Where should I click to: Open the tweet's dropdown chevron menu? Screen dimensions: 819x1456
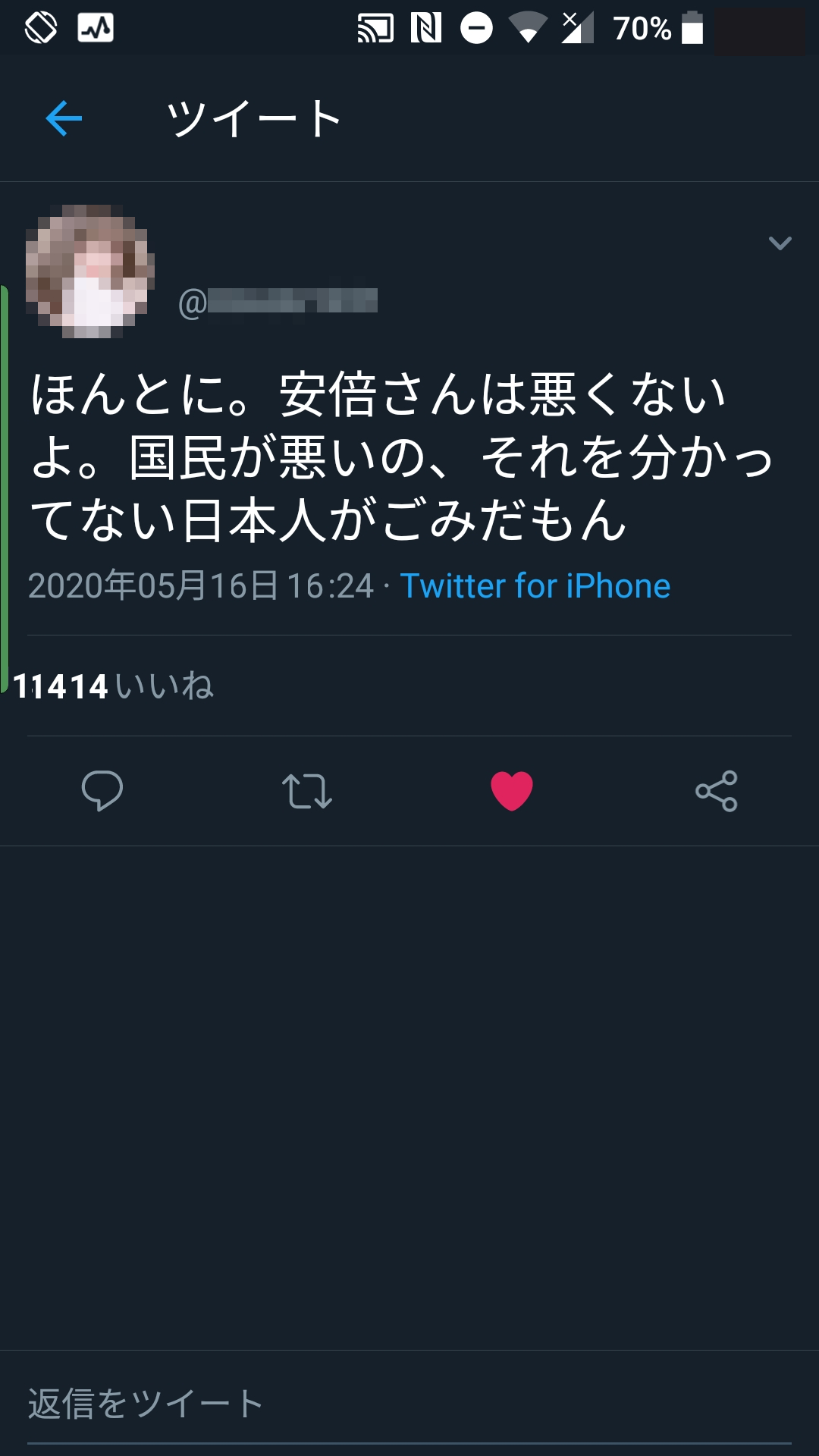(x=780, y=243)
